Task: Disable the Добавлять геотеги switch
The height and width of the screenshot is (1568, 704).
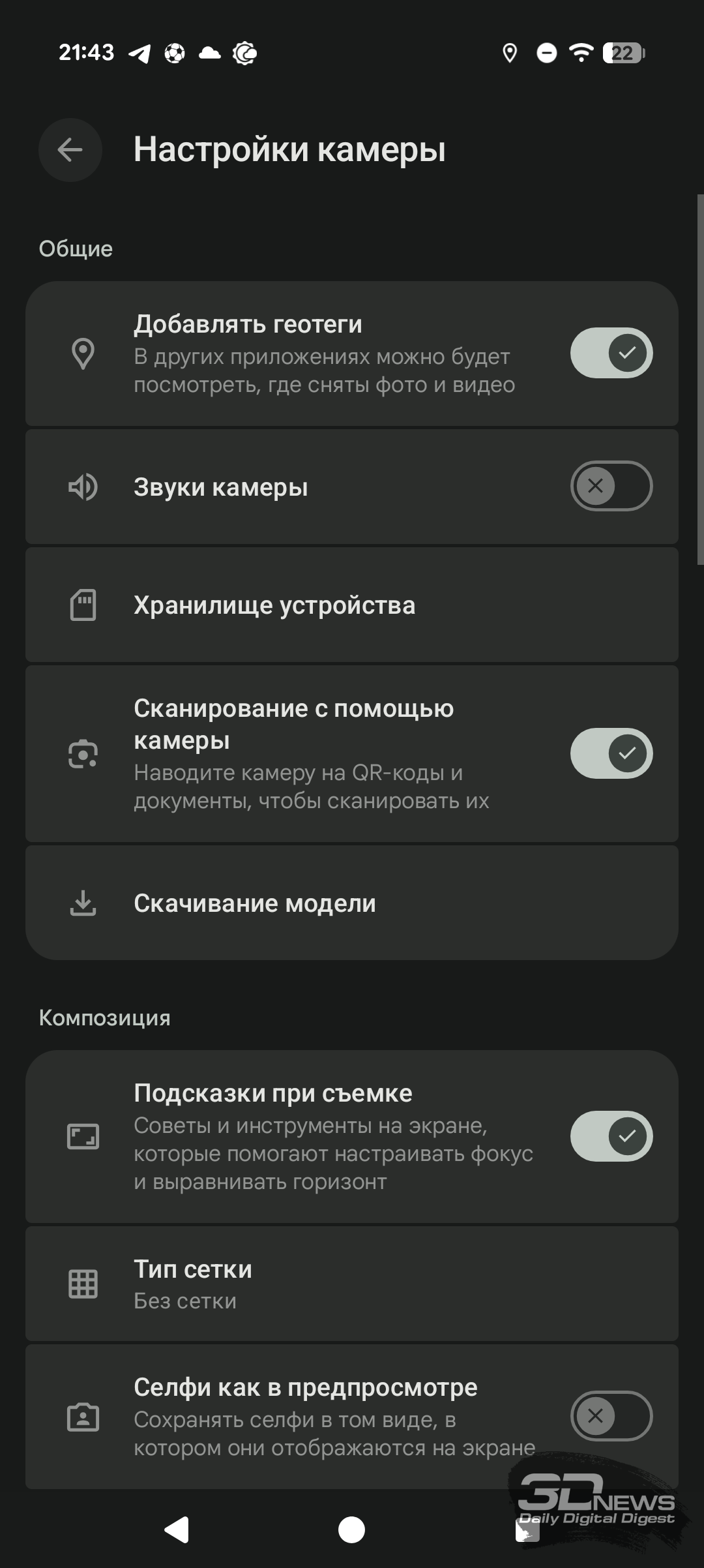Action: coord(611,353)
